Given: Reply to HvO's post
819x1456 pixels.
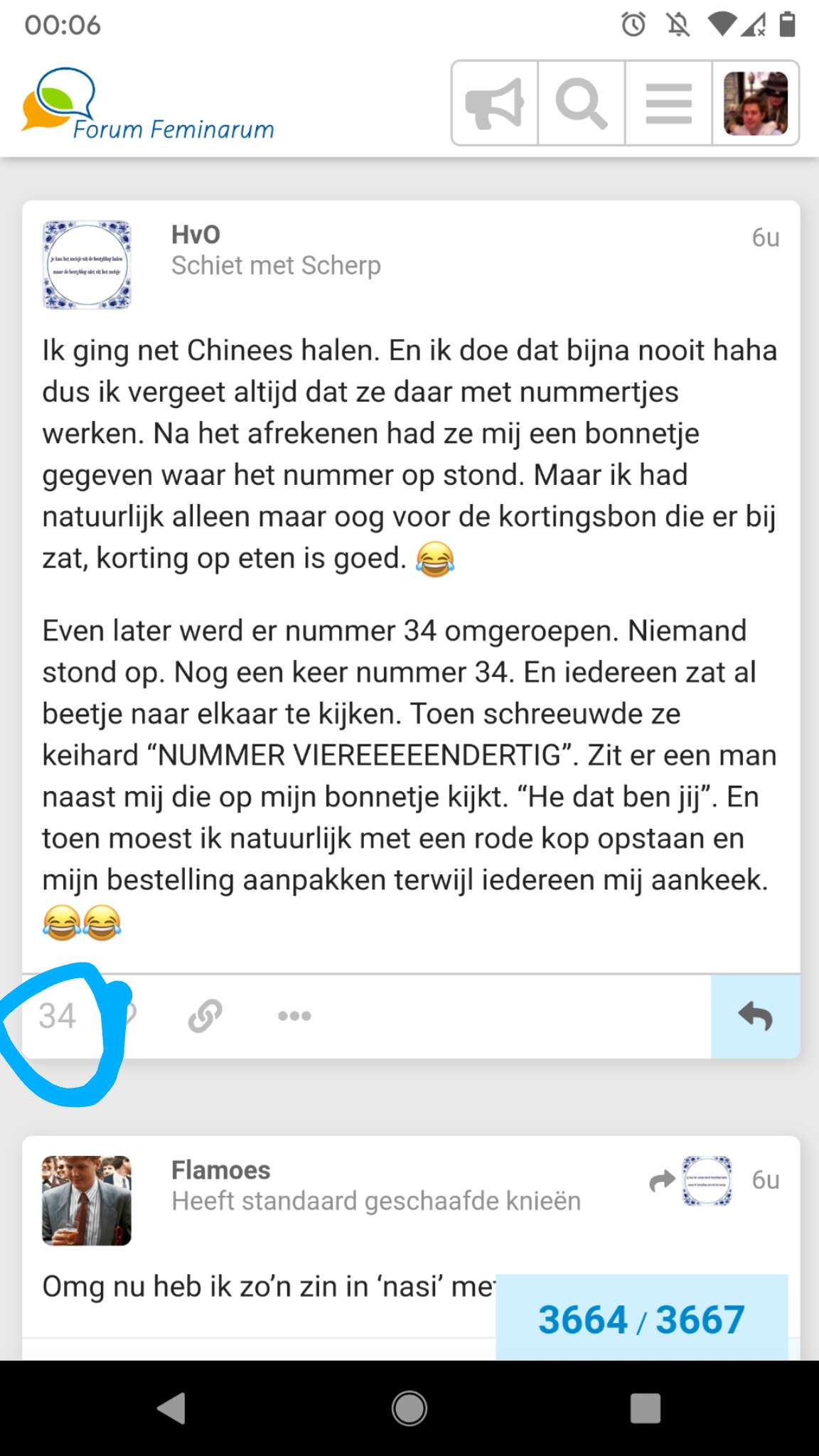Looking at the screenshot, I should click(755, 1016).
